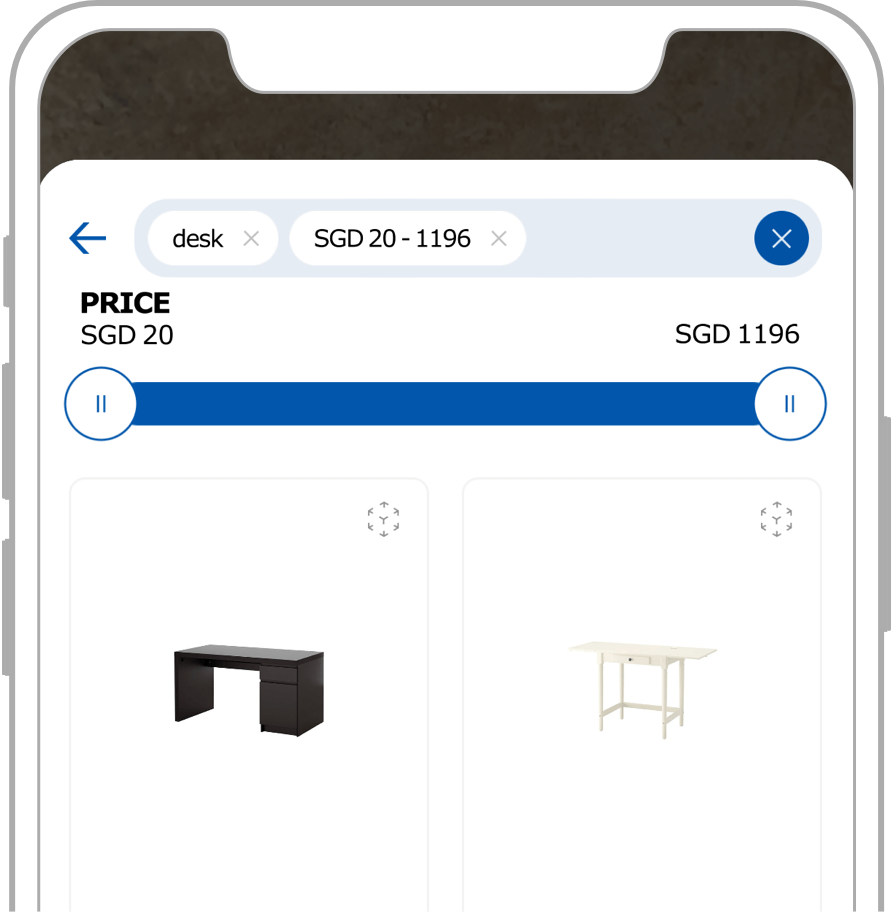Launch AR 3D preview on the white table card

(x=777, y=519)
